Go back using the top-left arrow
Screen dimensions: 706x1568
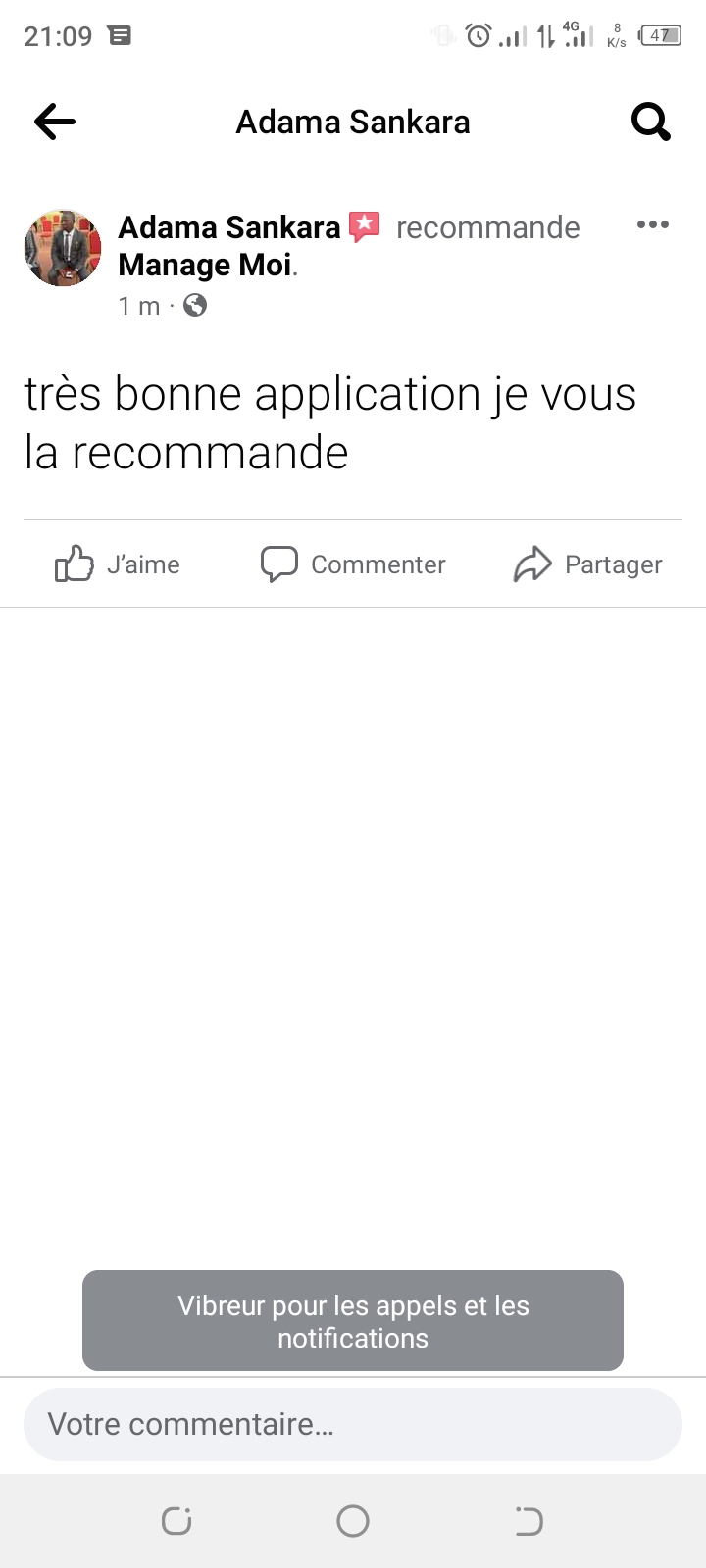(x=55, y=122)
